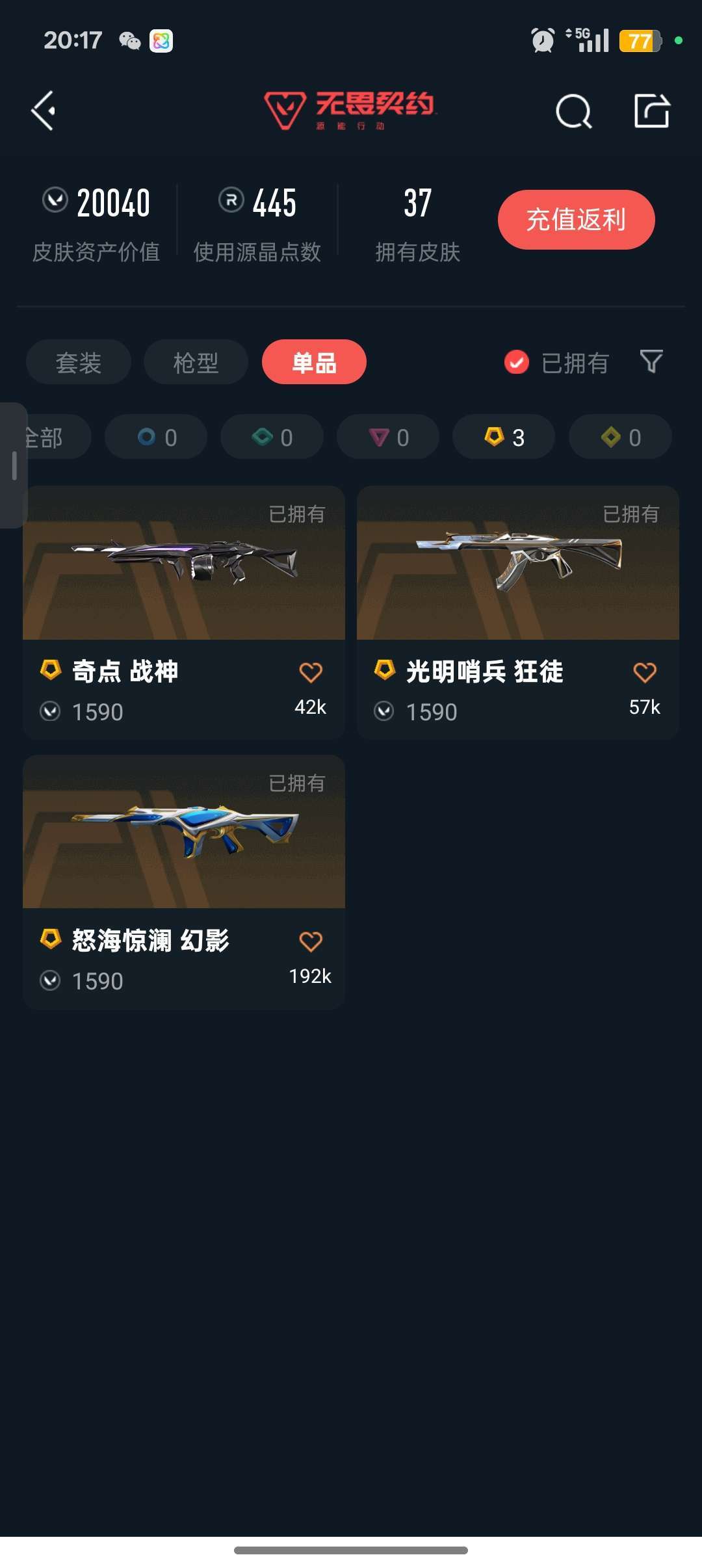Go back using the top-left arrow
Screen dimensions: 702x1568
[x=43, y=111]
